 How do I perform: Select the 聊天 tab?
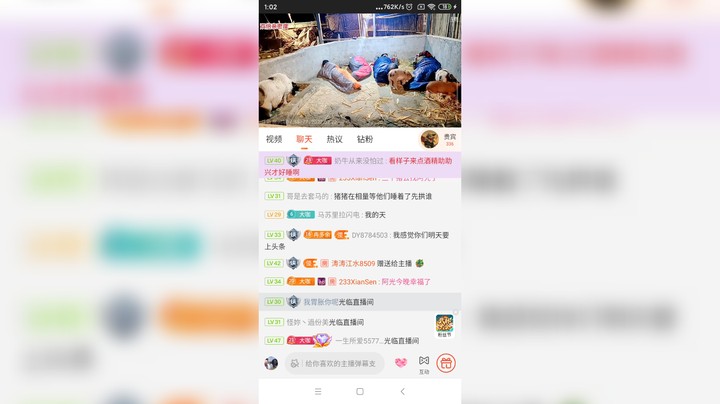[x=304, y=139]
